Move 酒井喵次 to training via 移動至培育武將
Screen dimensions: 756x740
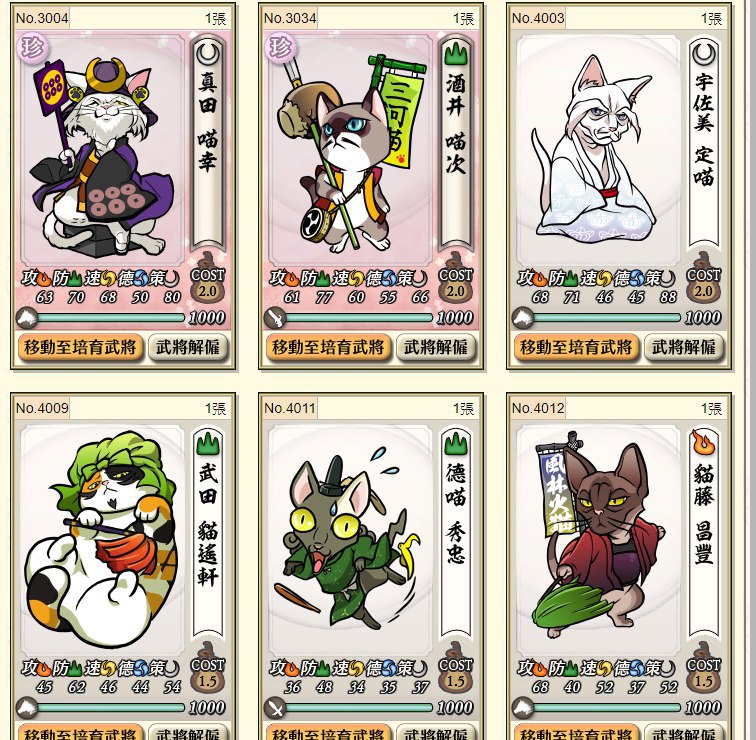[328, 347]
